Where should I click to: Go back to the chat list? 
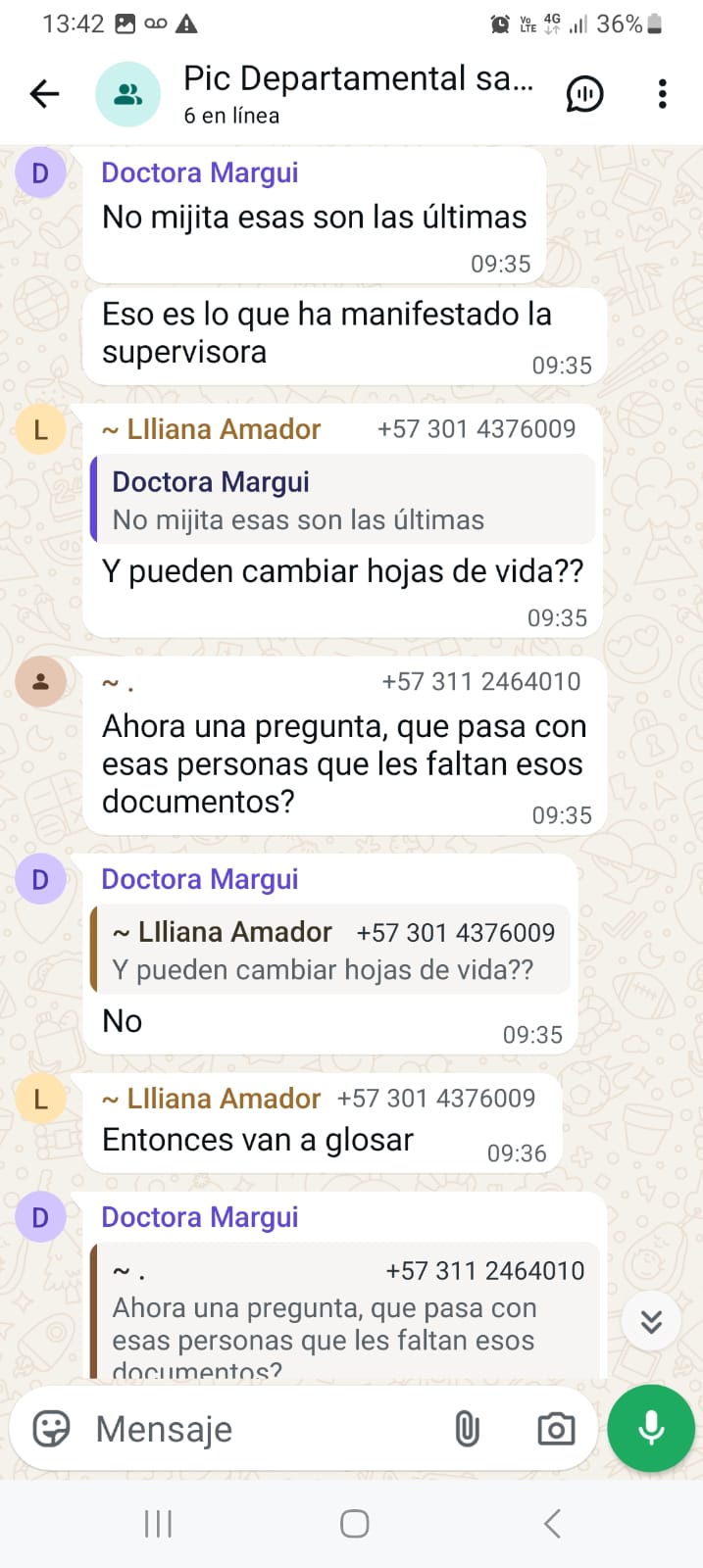click(x=44, y=94)
